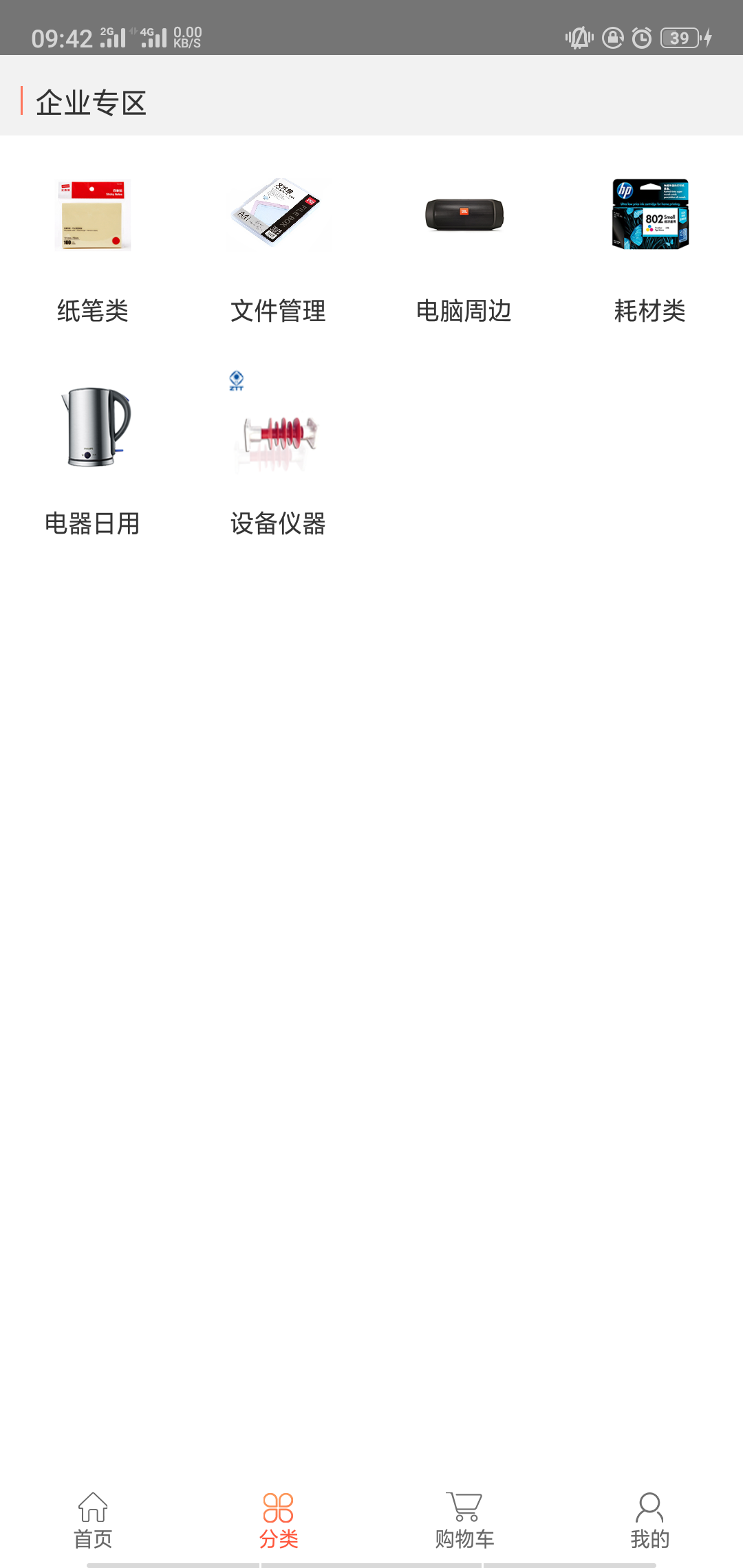Viewport: 743px width, 1568px height.
Task: Tap the time display in status bar
Action: tap(62, 38)
